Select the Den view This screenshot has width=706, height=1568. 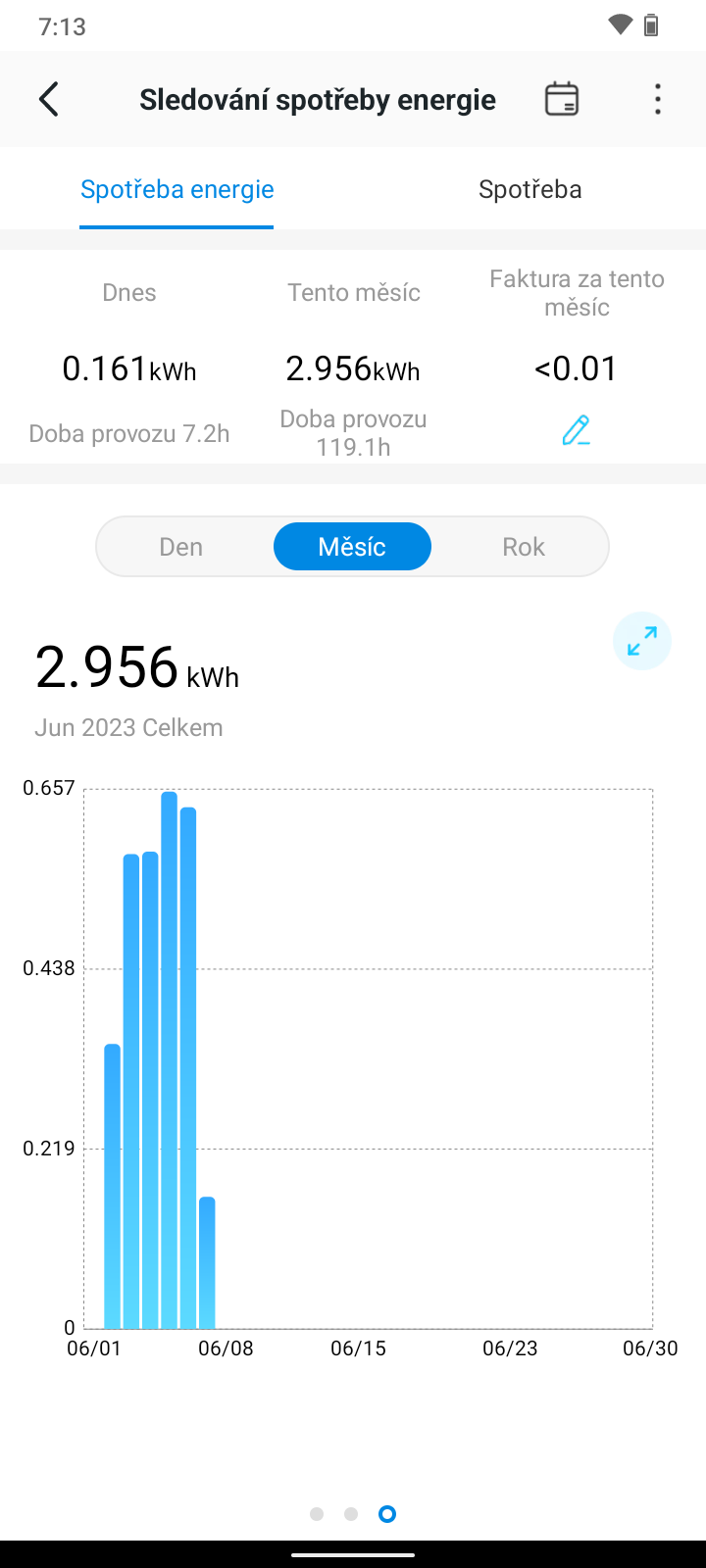[x=181, y=547]
